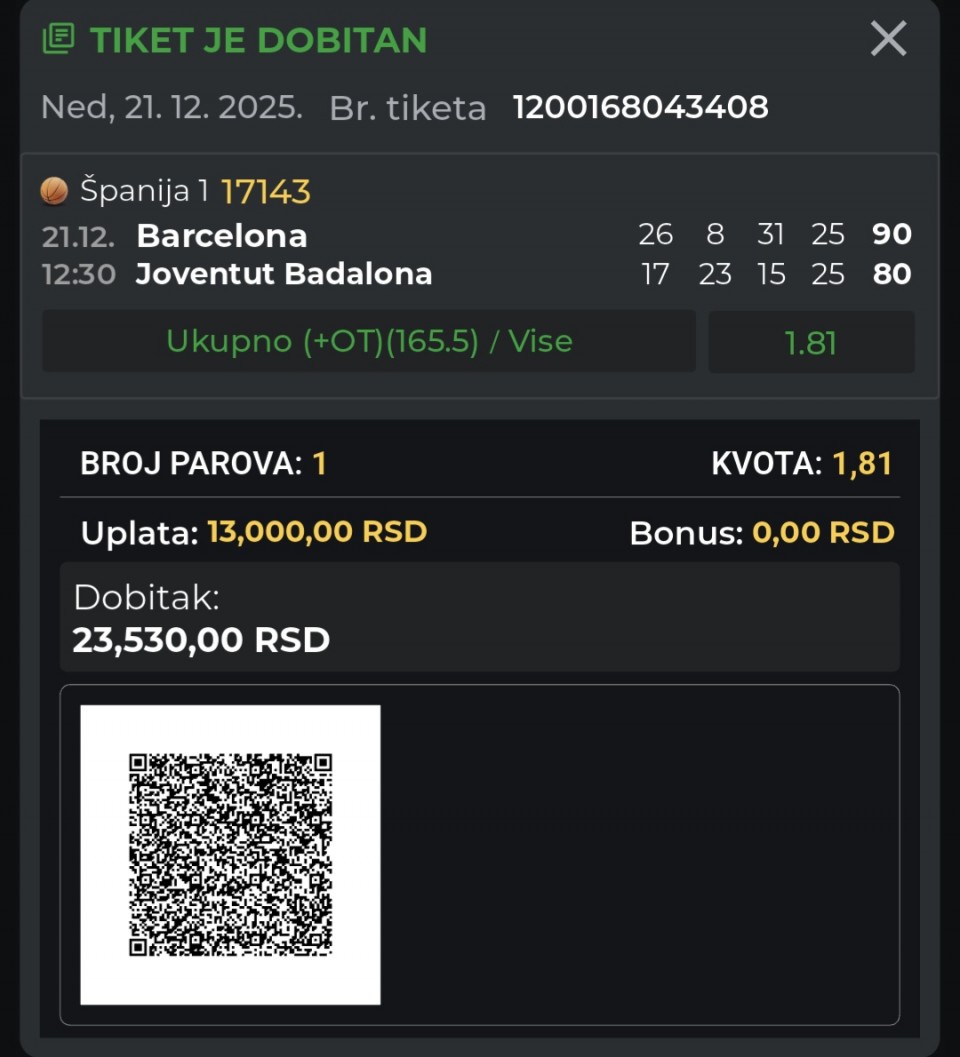Screen dimensions: 960x1057
Task: Close the winning ticket dialog
Action: pos(888,40)
